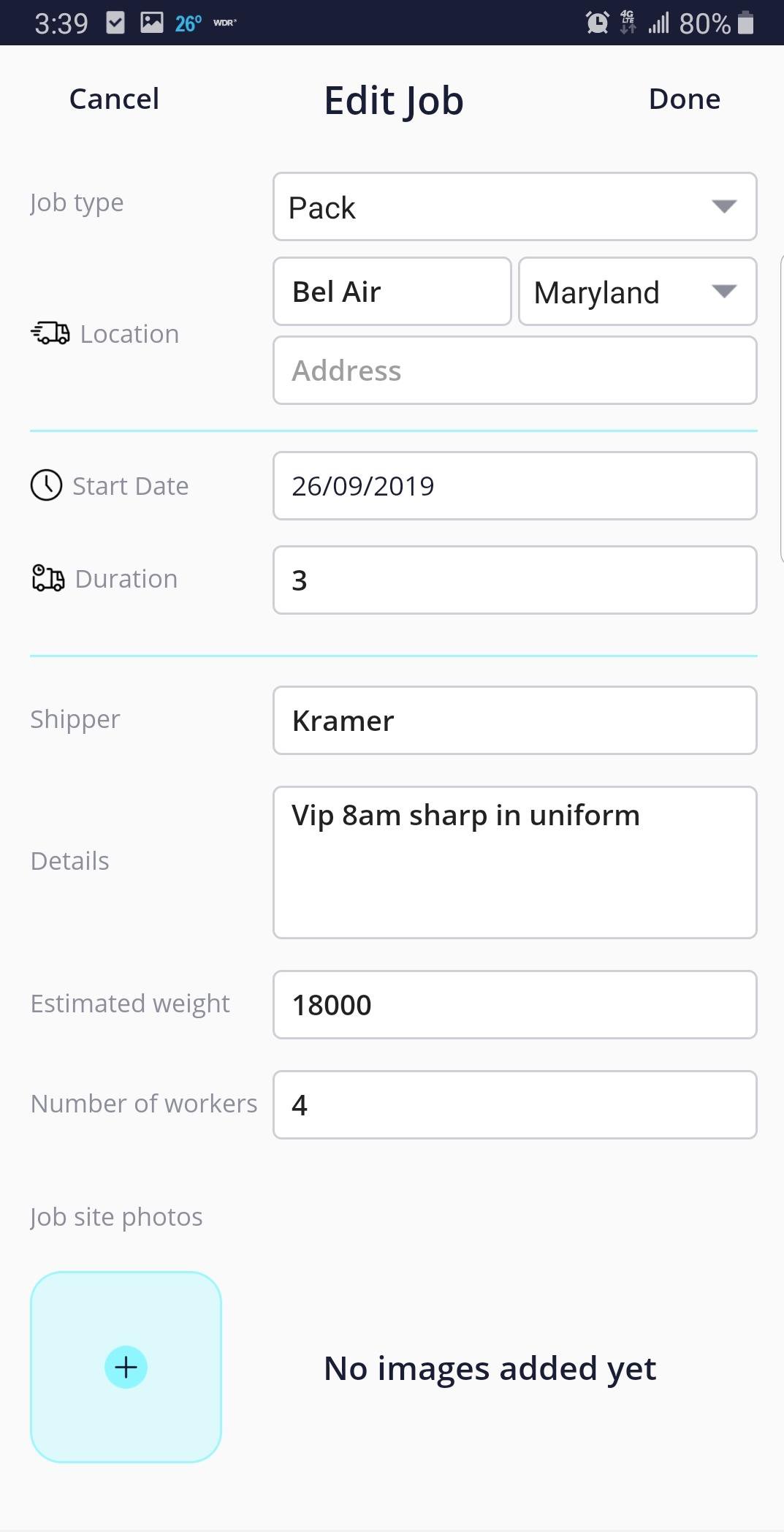784x1532 pixels.
Task: Edit the Shipper field with Kramer
Action: [x=514, y=721]
